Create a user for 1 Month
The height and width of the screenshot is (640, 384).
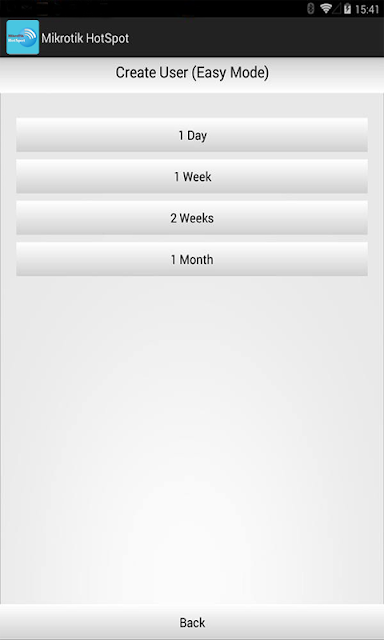192,259
